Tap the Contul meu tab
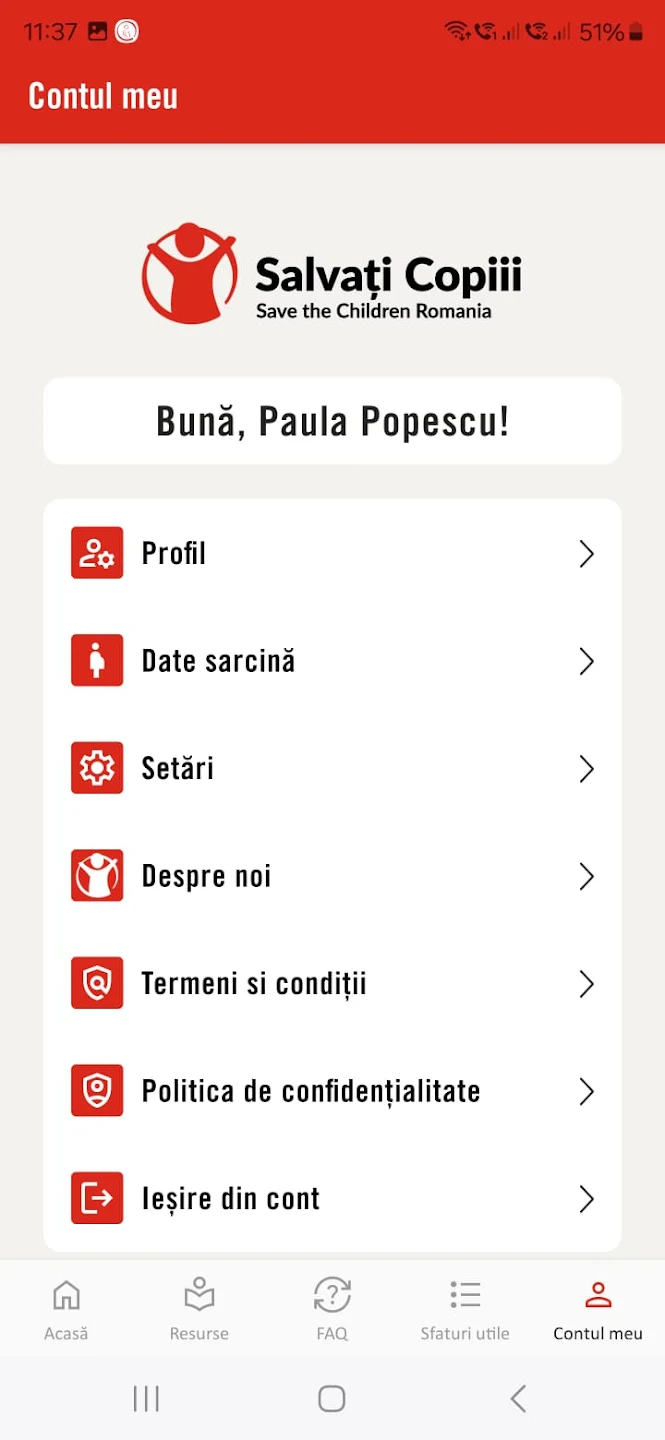Viewport: 665px width, 1440px height. pos(598,1309)
